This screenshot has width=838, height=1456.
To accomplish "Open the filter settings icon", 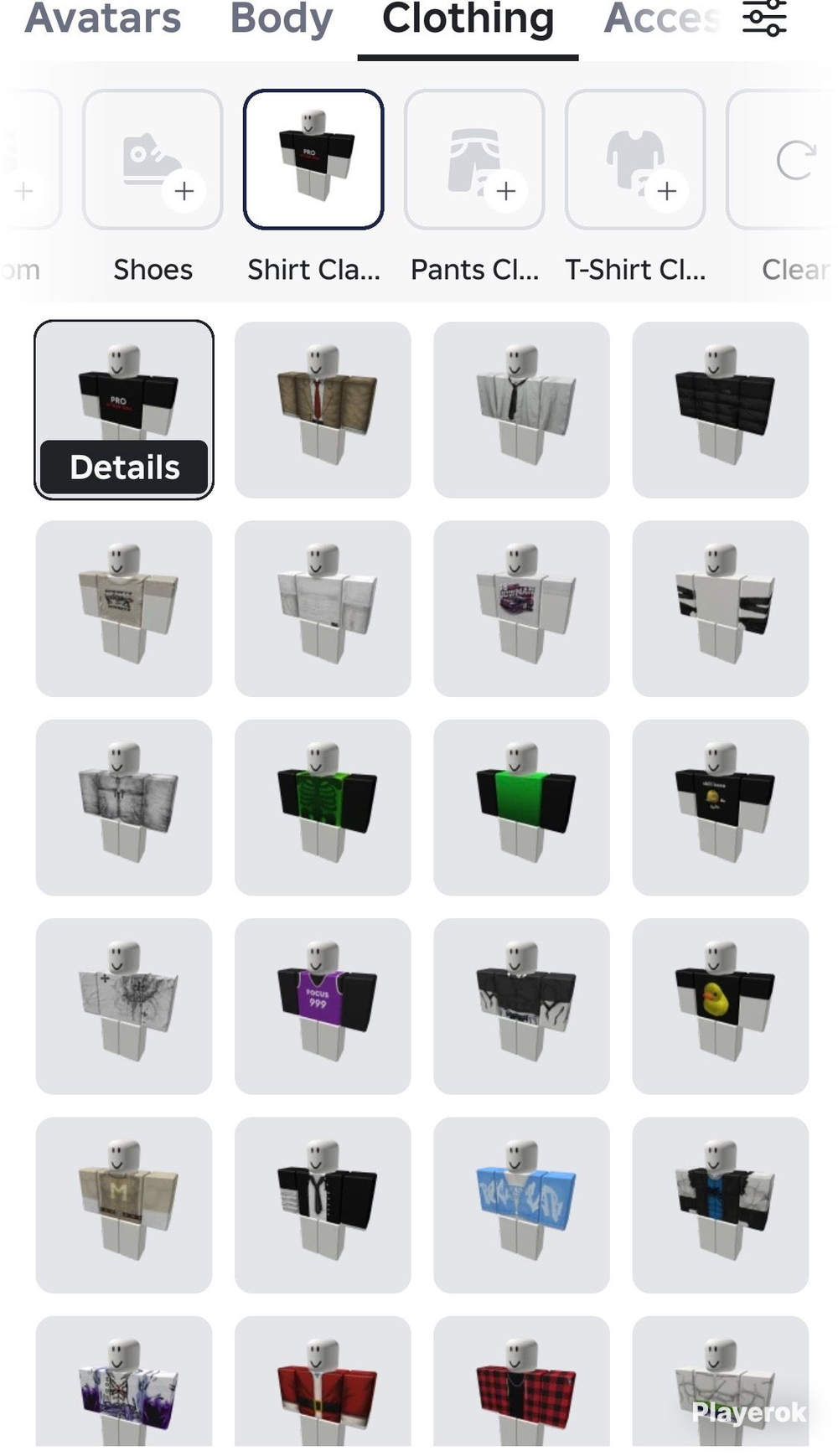I will tap(764, 18).
